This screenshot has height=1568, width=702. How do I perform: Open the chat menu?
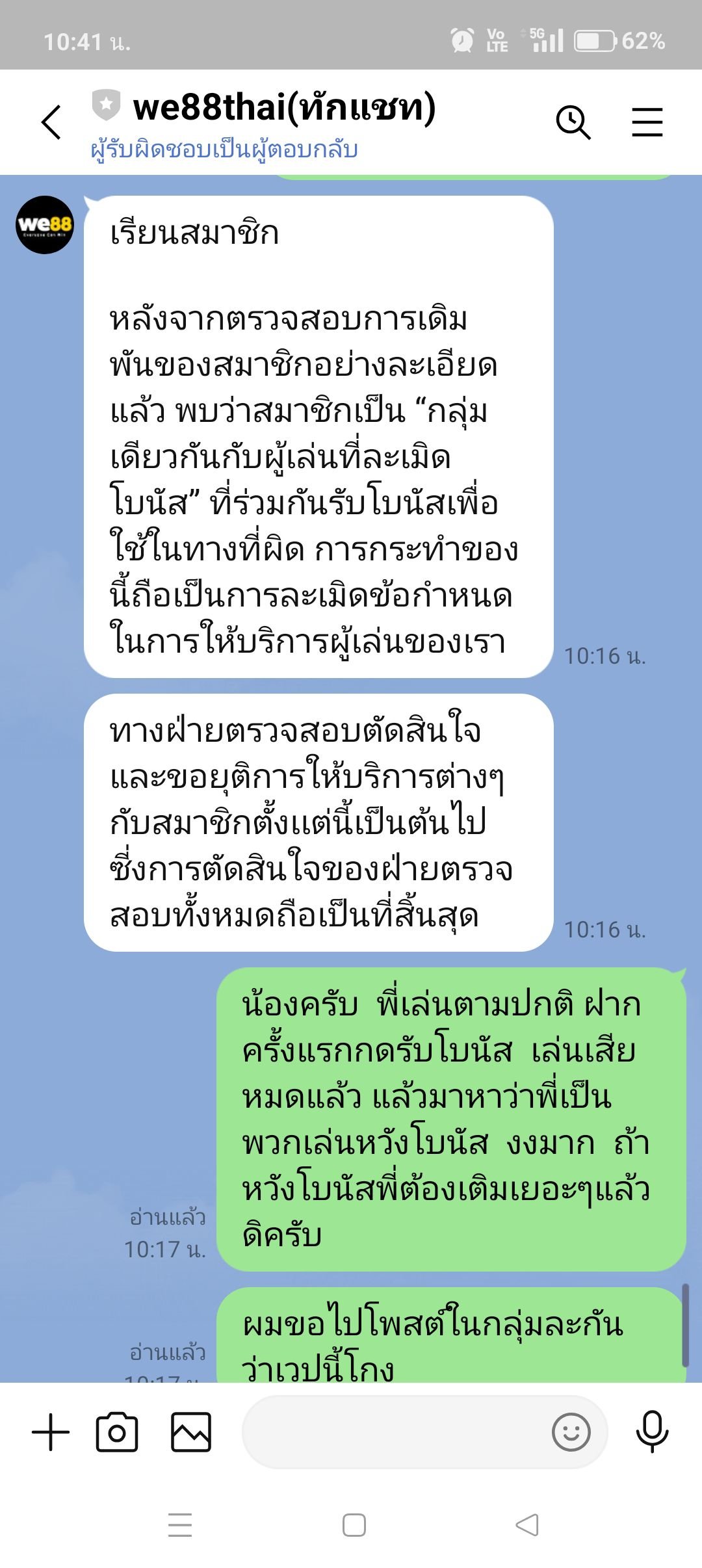pyautogui.click(x=647, y=122)
